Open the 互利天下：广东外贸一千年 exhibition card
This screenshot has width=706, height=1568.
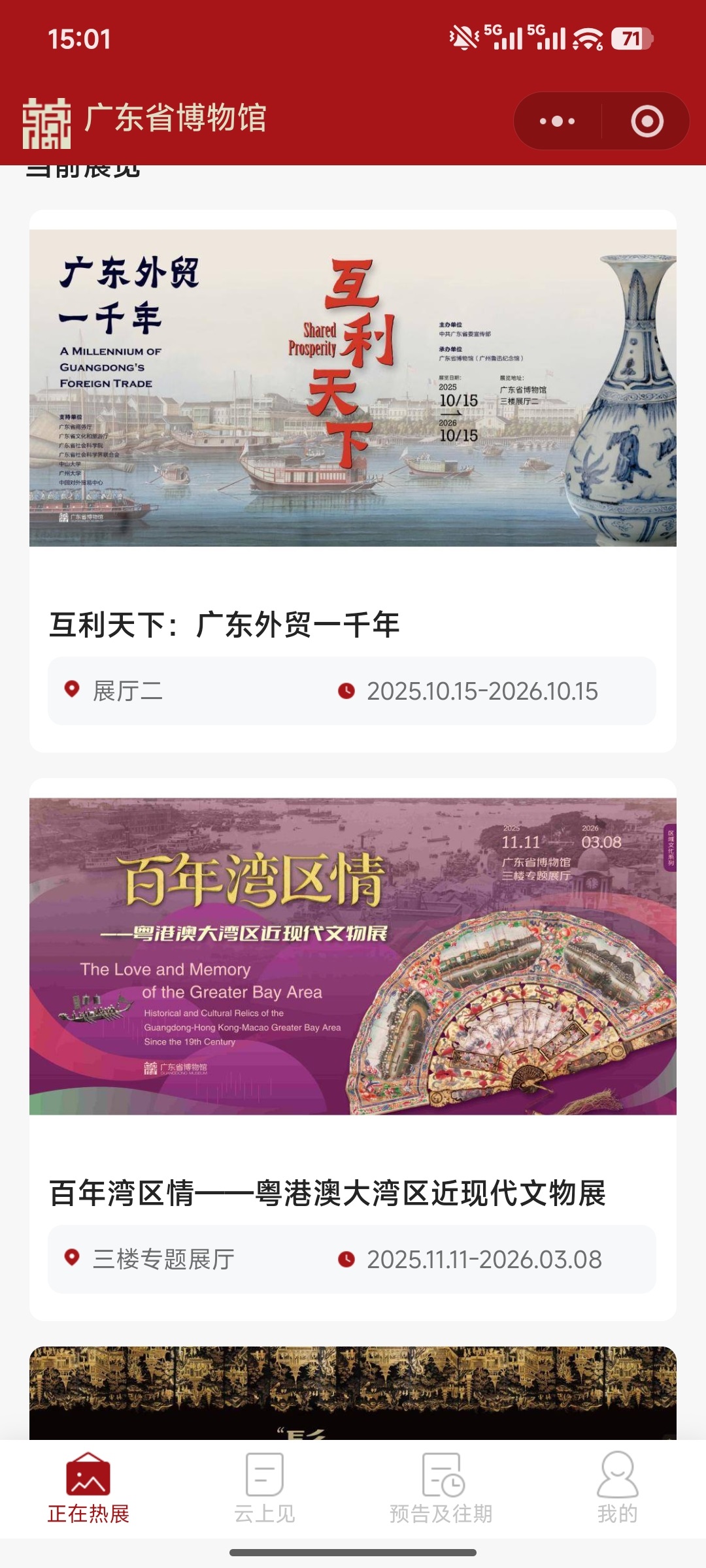pos(353,480)
